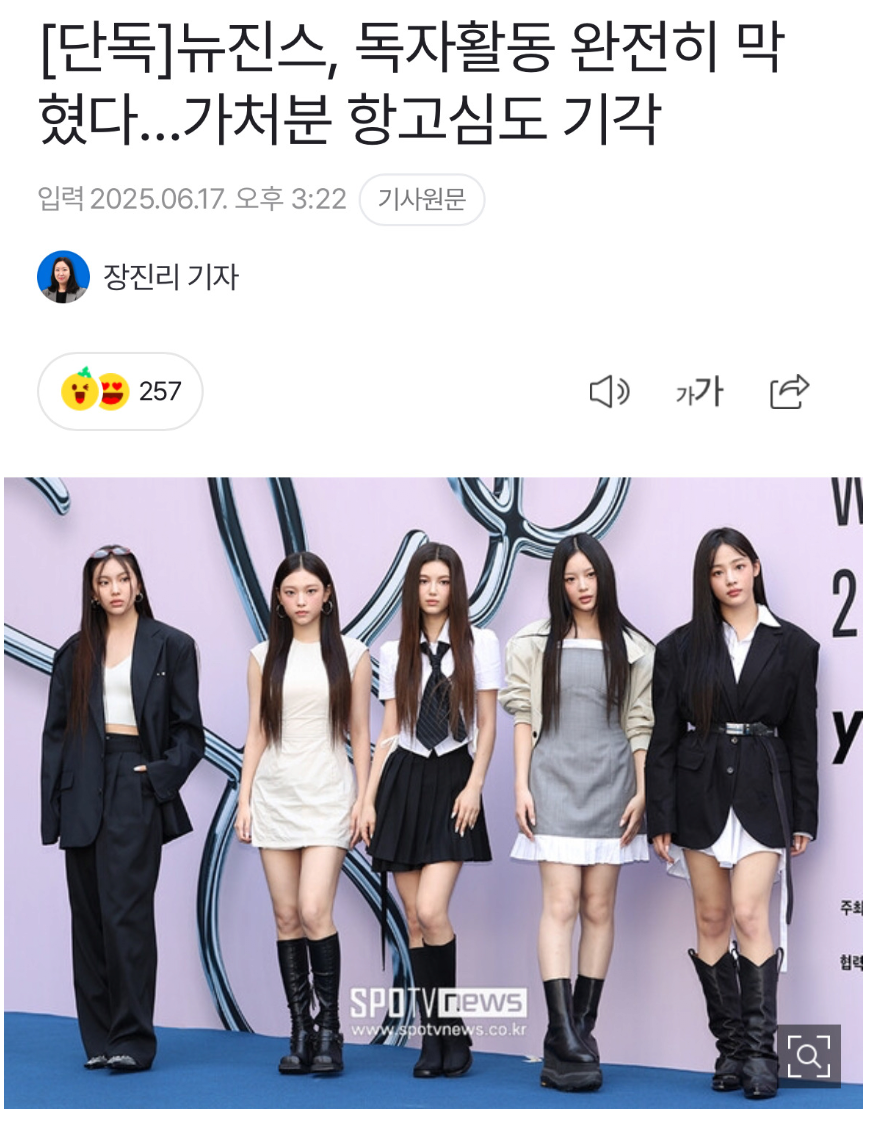This screenshot has height=1123, width=876.
Task: Open the 기사원문 original article link
Action: [421, 199]
